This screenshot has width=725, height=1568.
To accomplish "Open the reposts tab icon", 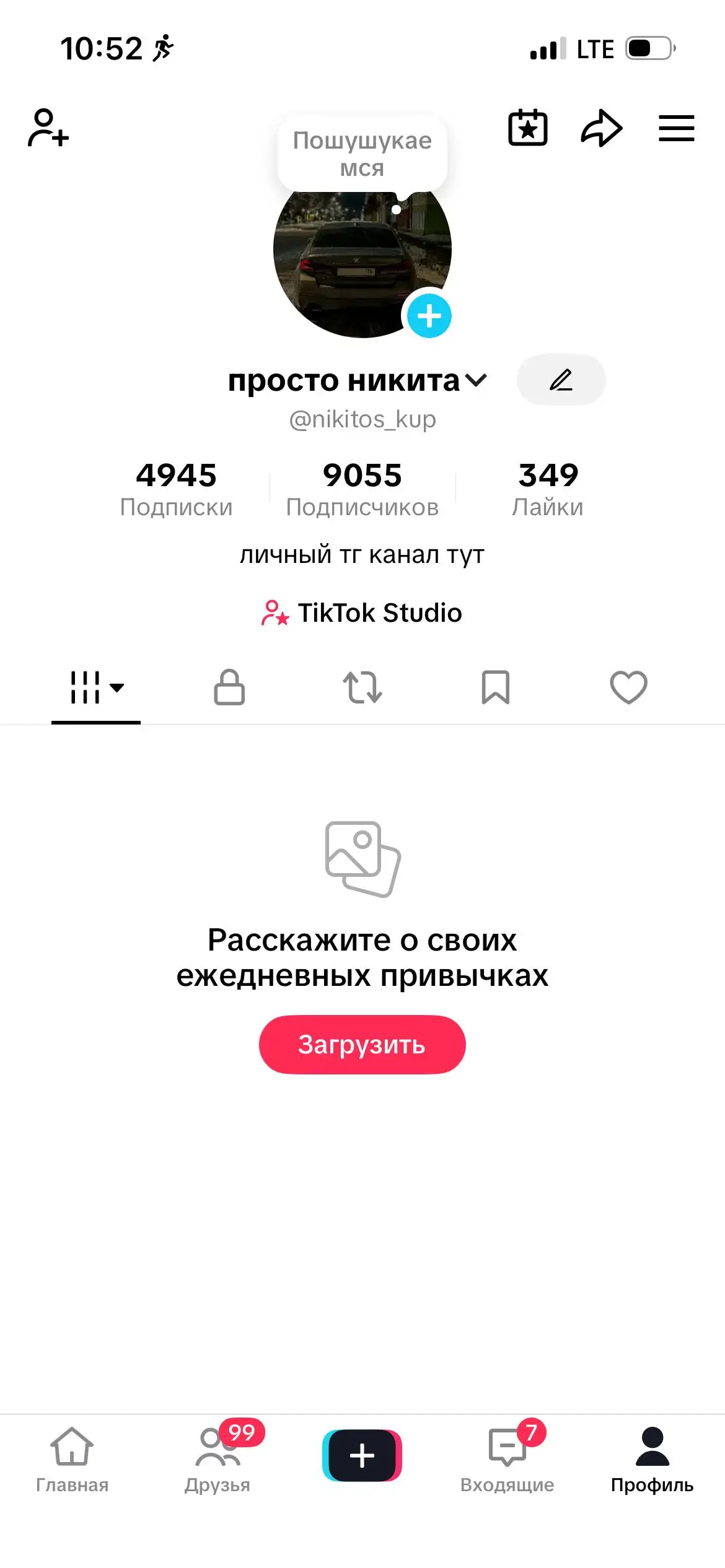I will 362,687.
